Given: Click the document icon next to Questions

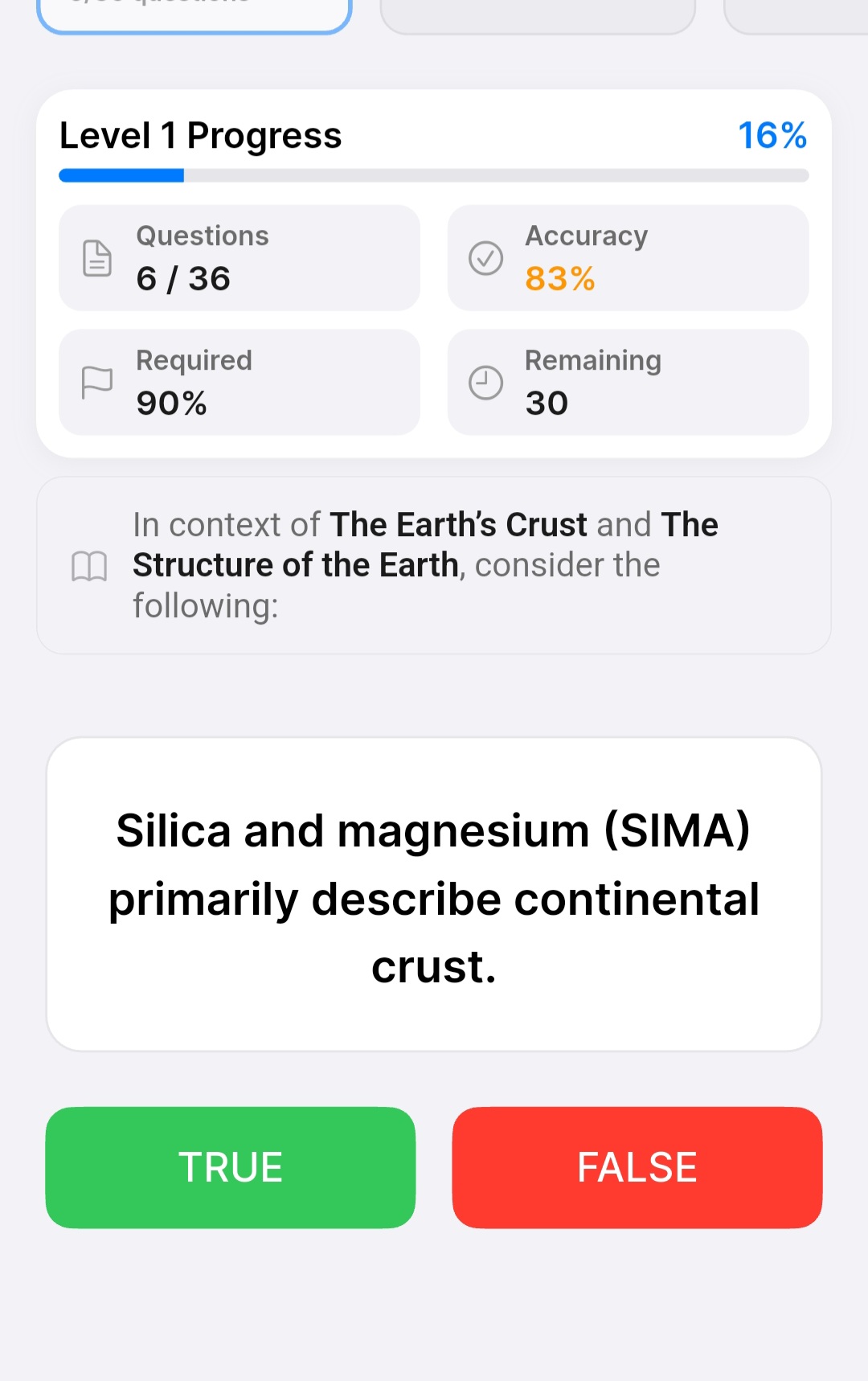Looking at the screenshot, I should 96,258.
